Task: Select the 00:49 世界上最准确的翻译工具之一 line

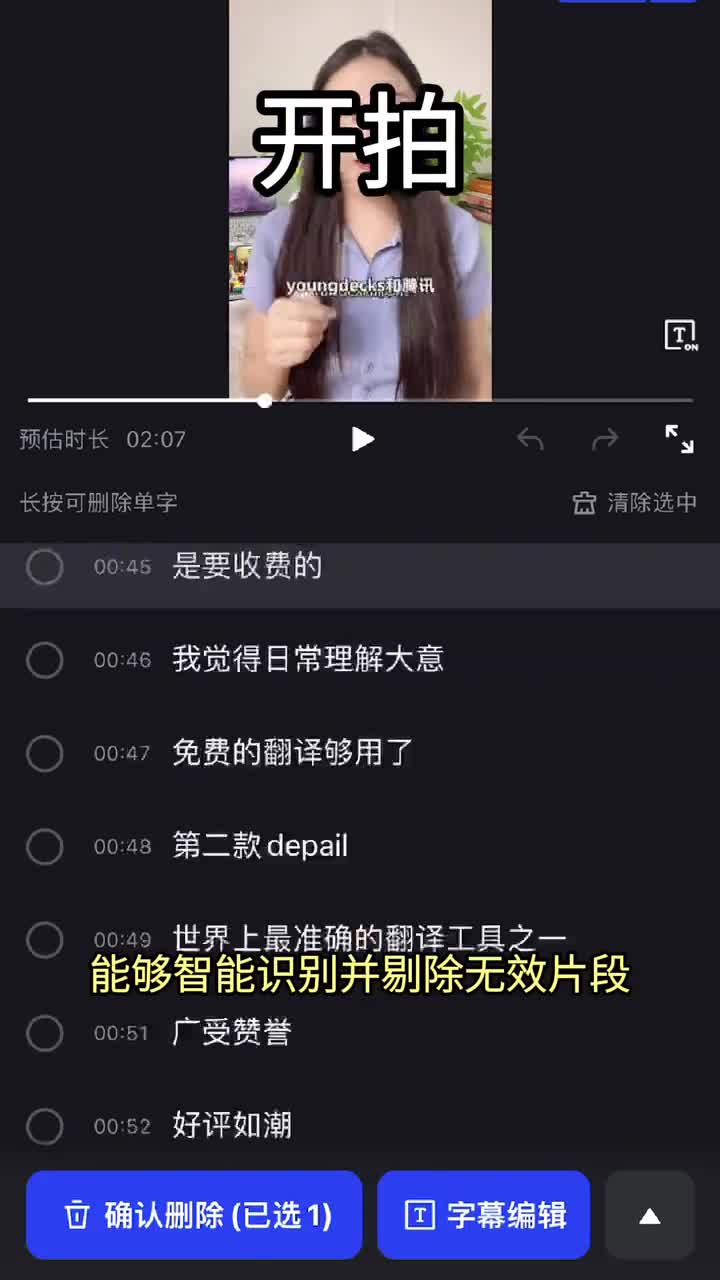Action: pyautogui.click(x=45, y=940)
